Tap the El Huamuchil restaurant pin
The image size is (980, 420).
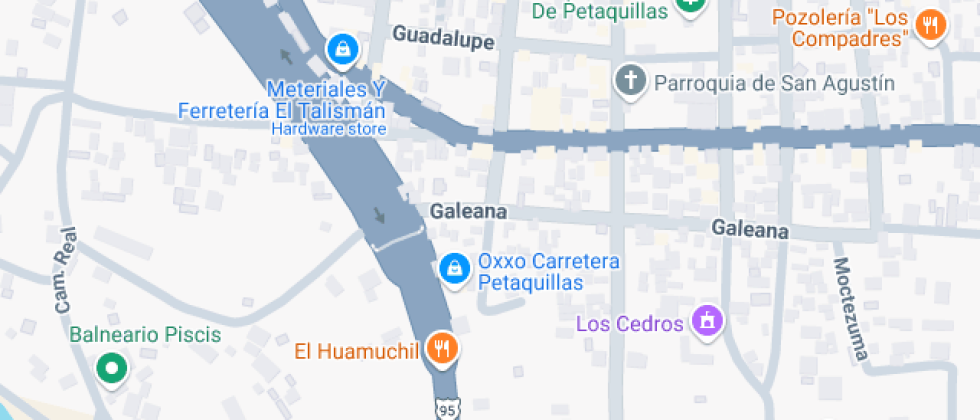point(442,348)
